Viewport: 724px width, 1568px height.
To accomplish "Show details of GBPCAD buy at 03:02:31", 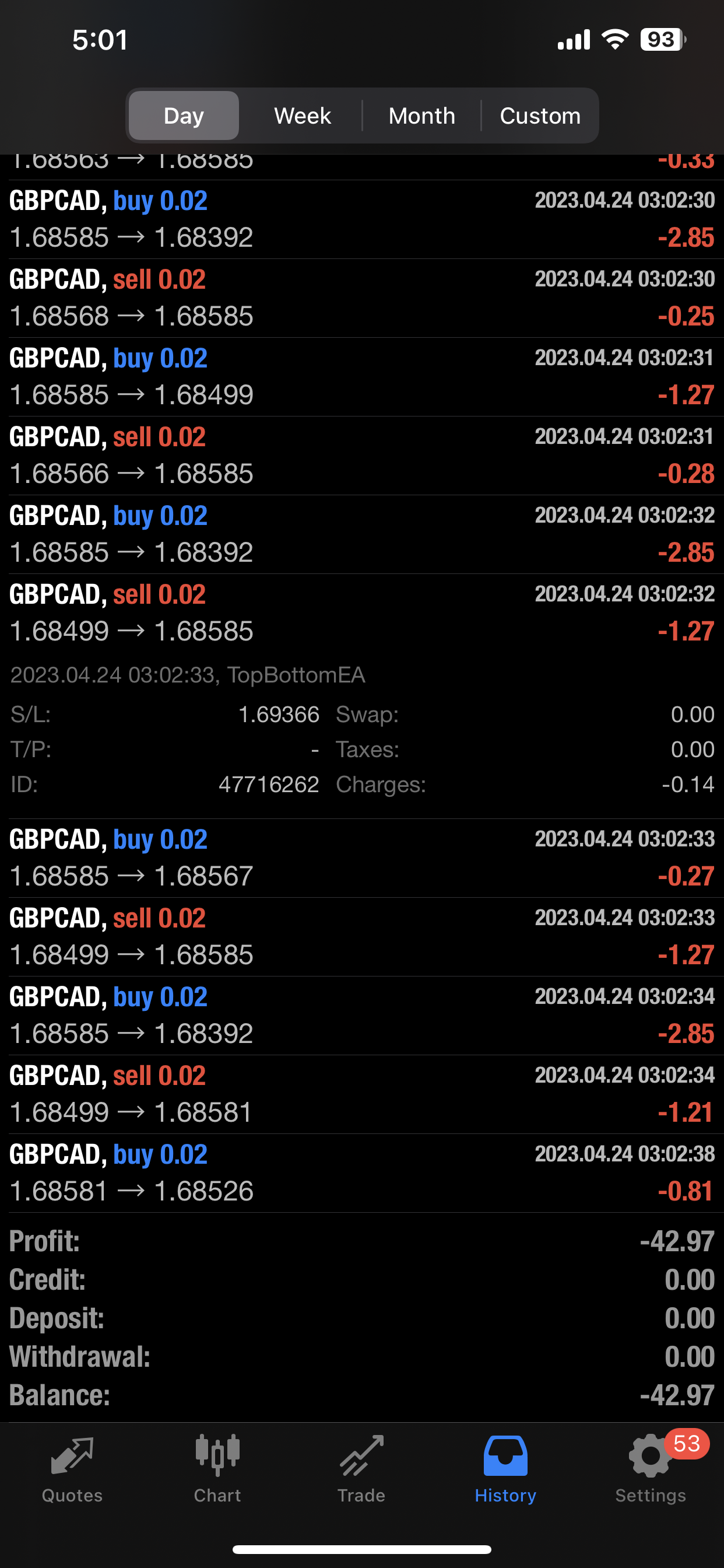I will pos(361,377).
